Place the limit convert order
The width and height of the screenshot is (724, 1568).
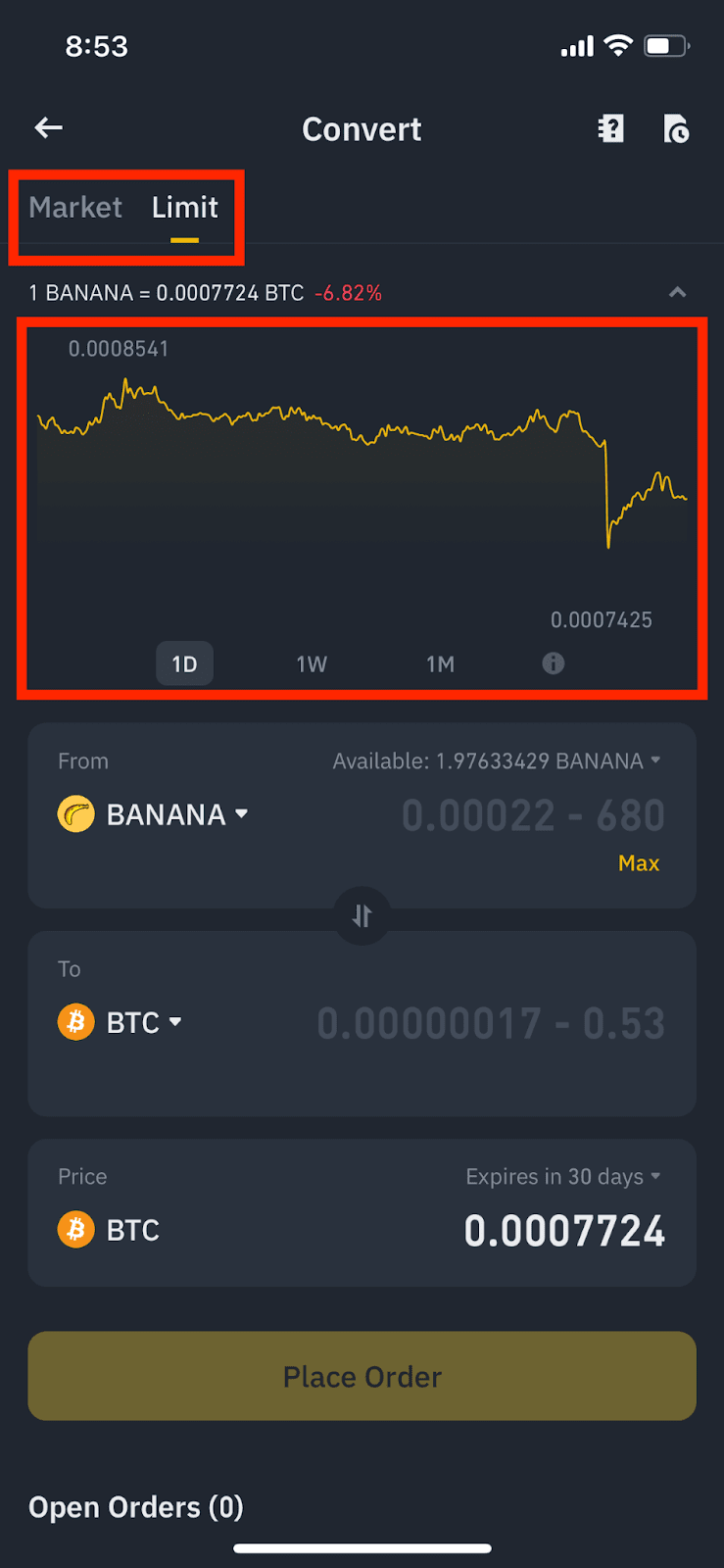click(x=362, y=1376)
